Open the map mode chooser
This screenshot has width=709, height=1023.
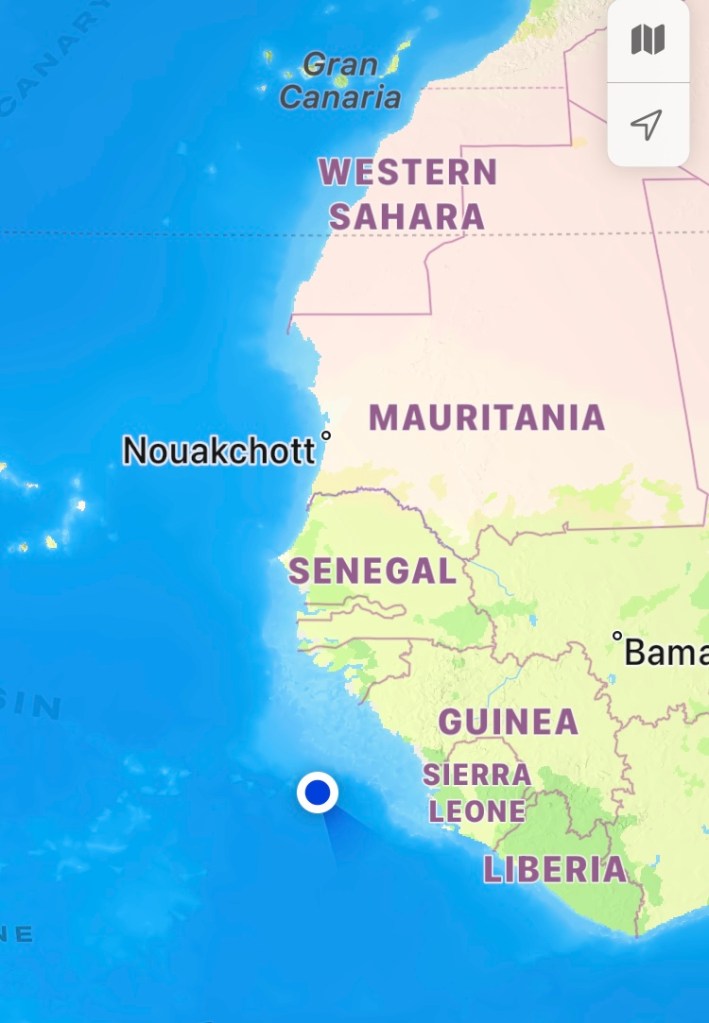click(647, 41)
